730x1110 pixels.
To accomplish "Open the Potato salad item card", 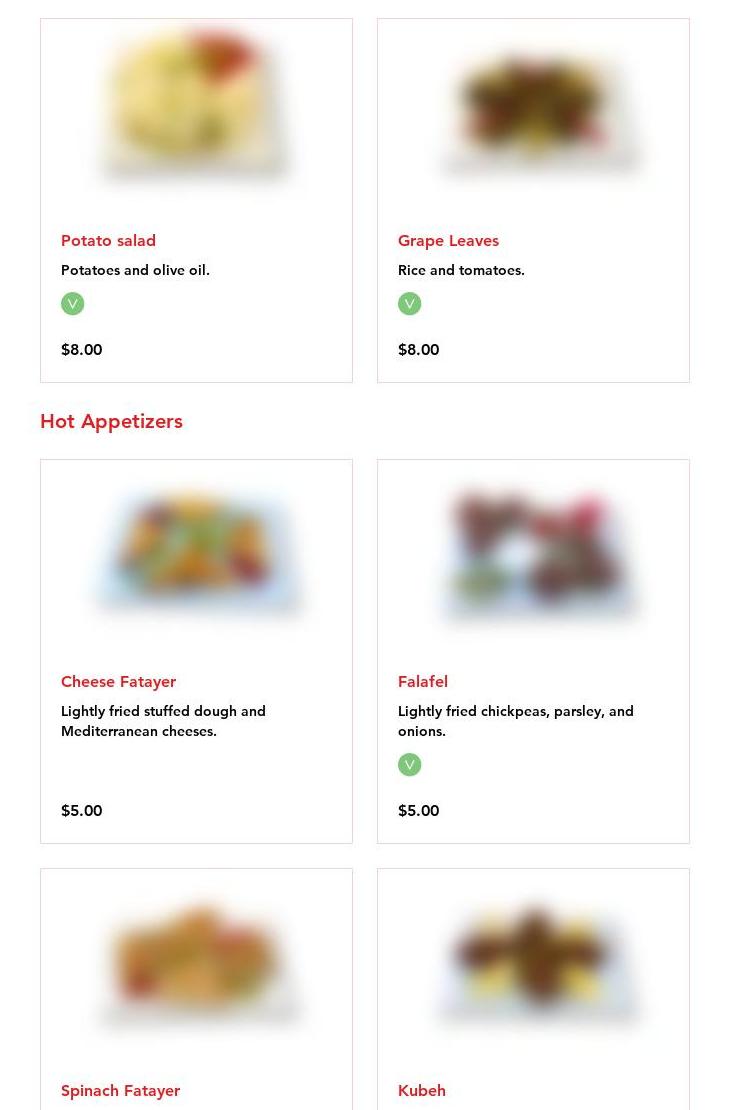I will (196, 200).
